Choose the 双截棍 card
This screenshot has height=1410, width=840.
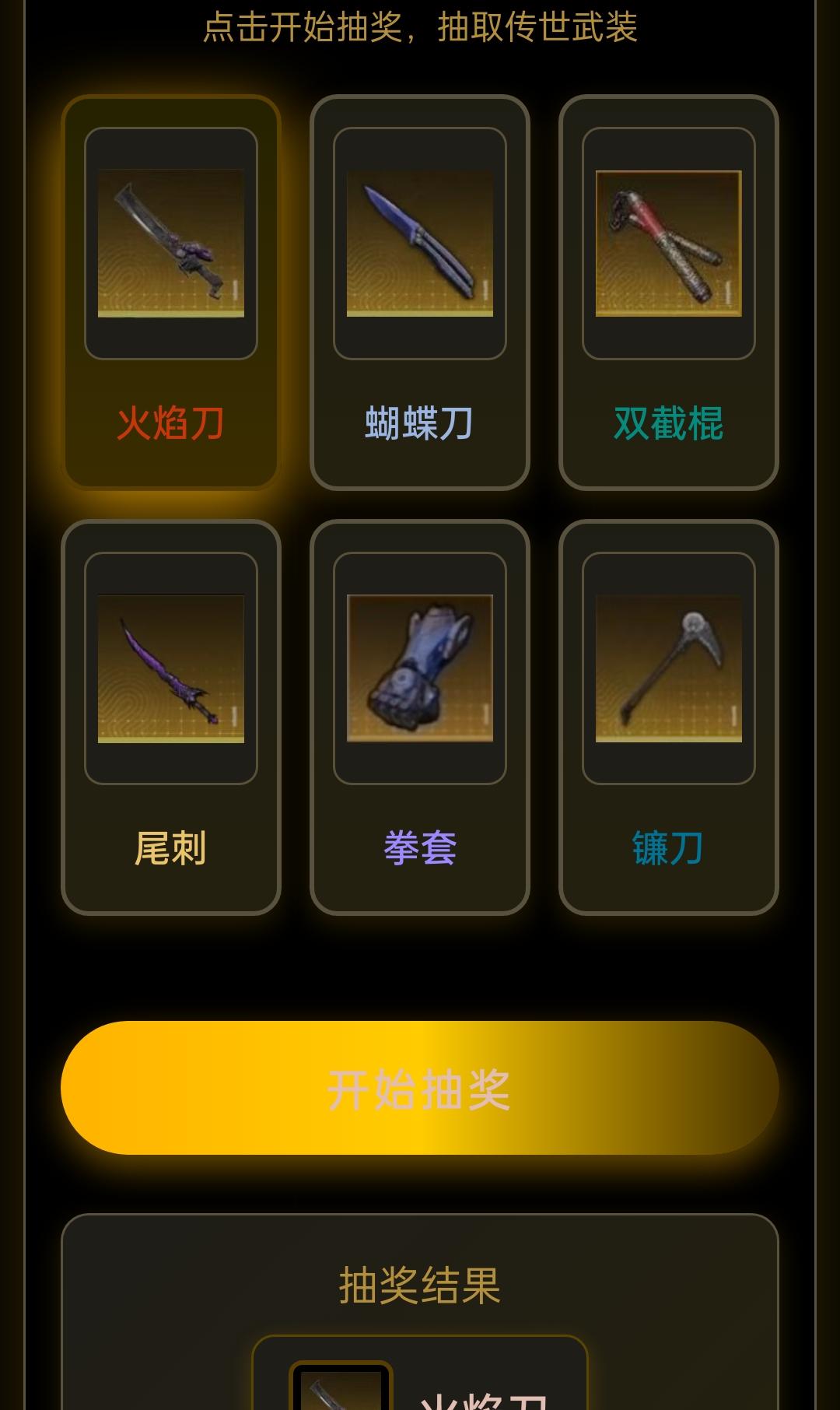(x=669, y=293)
